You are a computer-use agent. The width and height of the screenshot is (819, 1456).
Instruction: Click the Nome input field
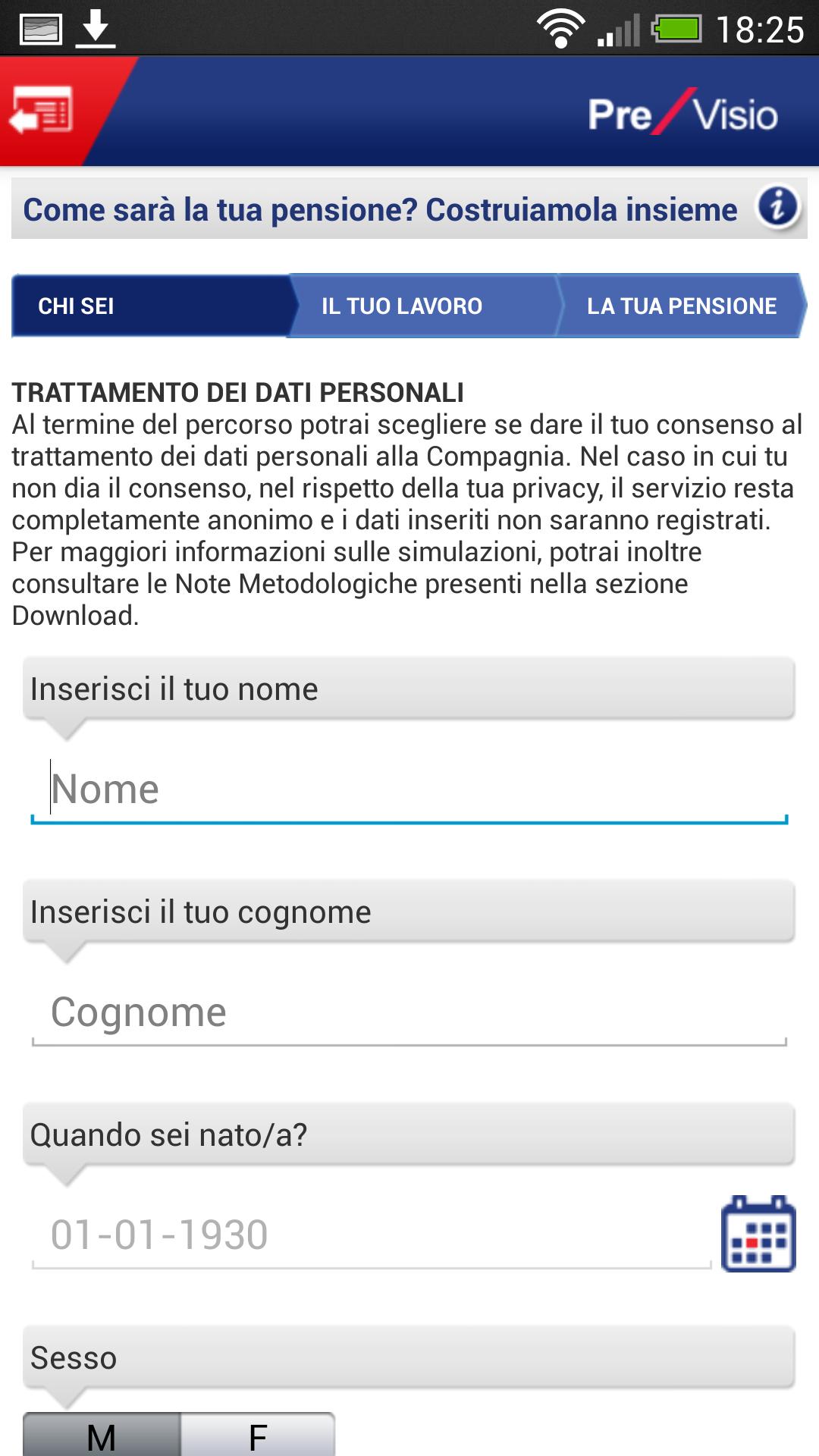click(x=409, y=790)
